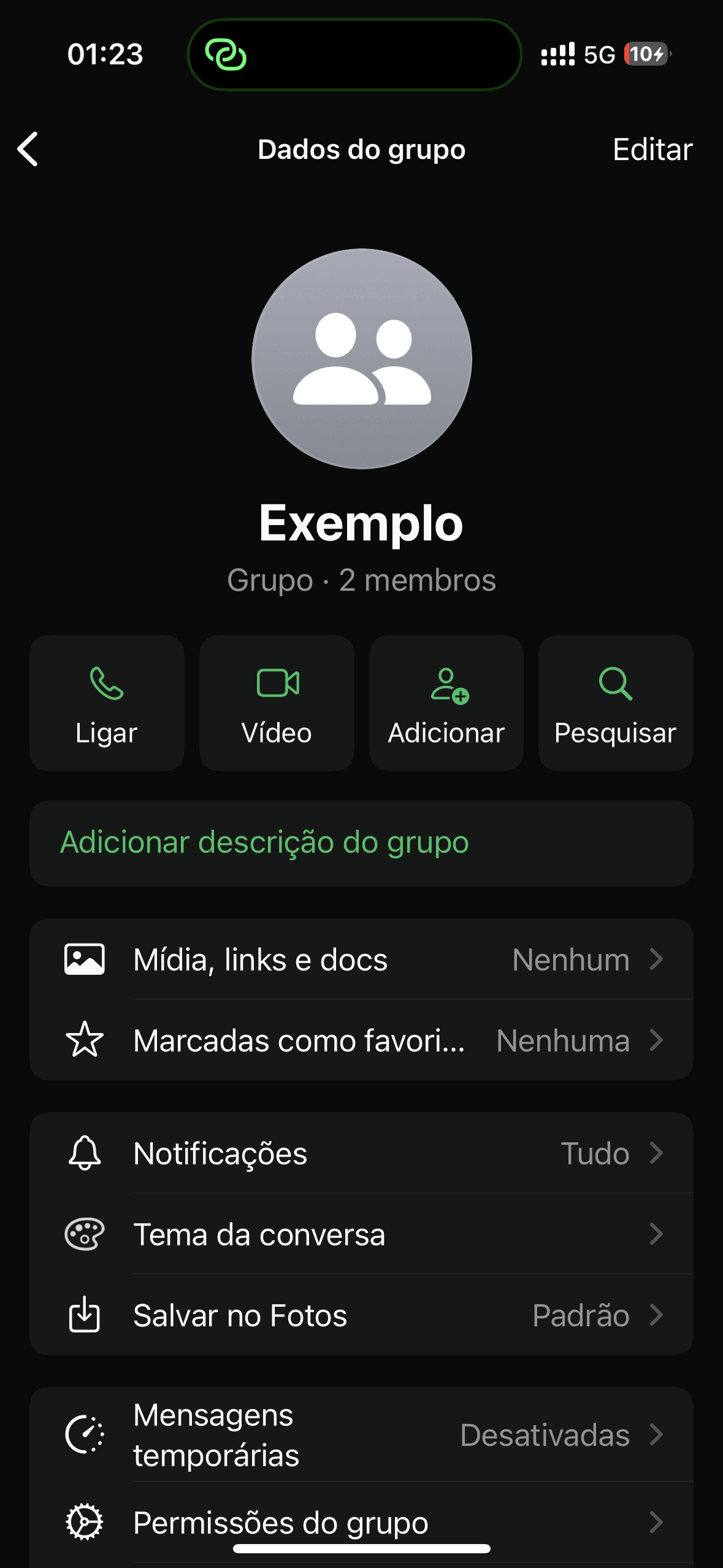Open Mídia, links e docs

[361, 959]
